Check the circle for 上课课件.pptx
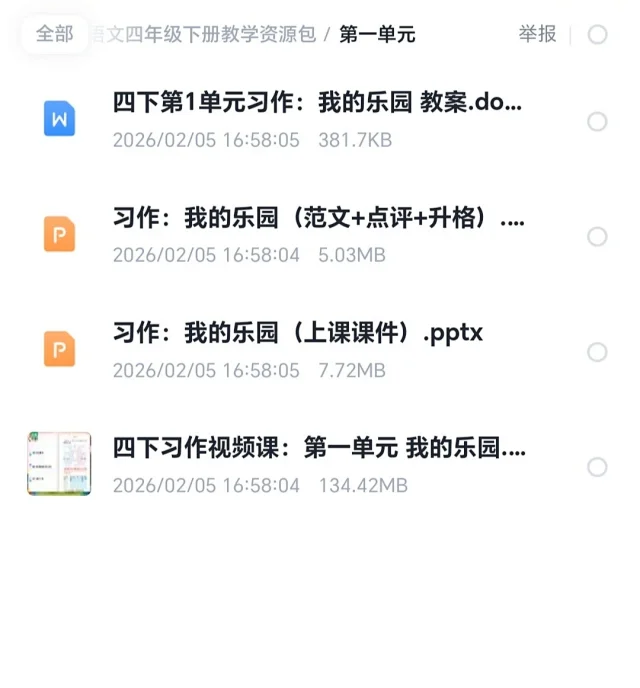This screenshot has width=640, height=688. (597, 352)
